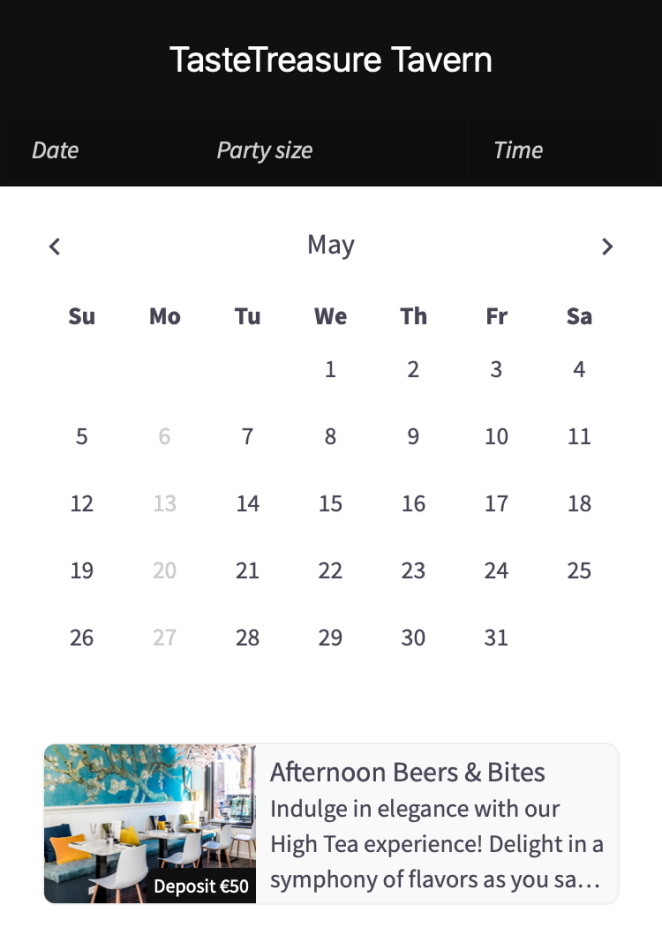Pick May 7 as the date
662x948 pixels.
[247, 437]
